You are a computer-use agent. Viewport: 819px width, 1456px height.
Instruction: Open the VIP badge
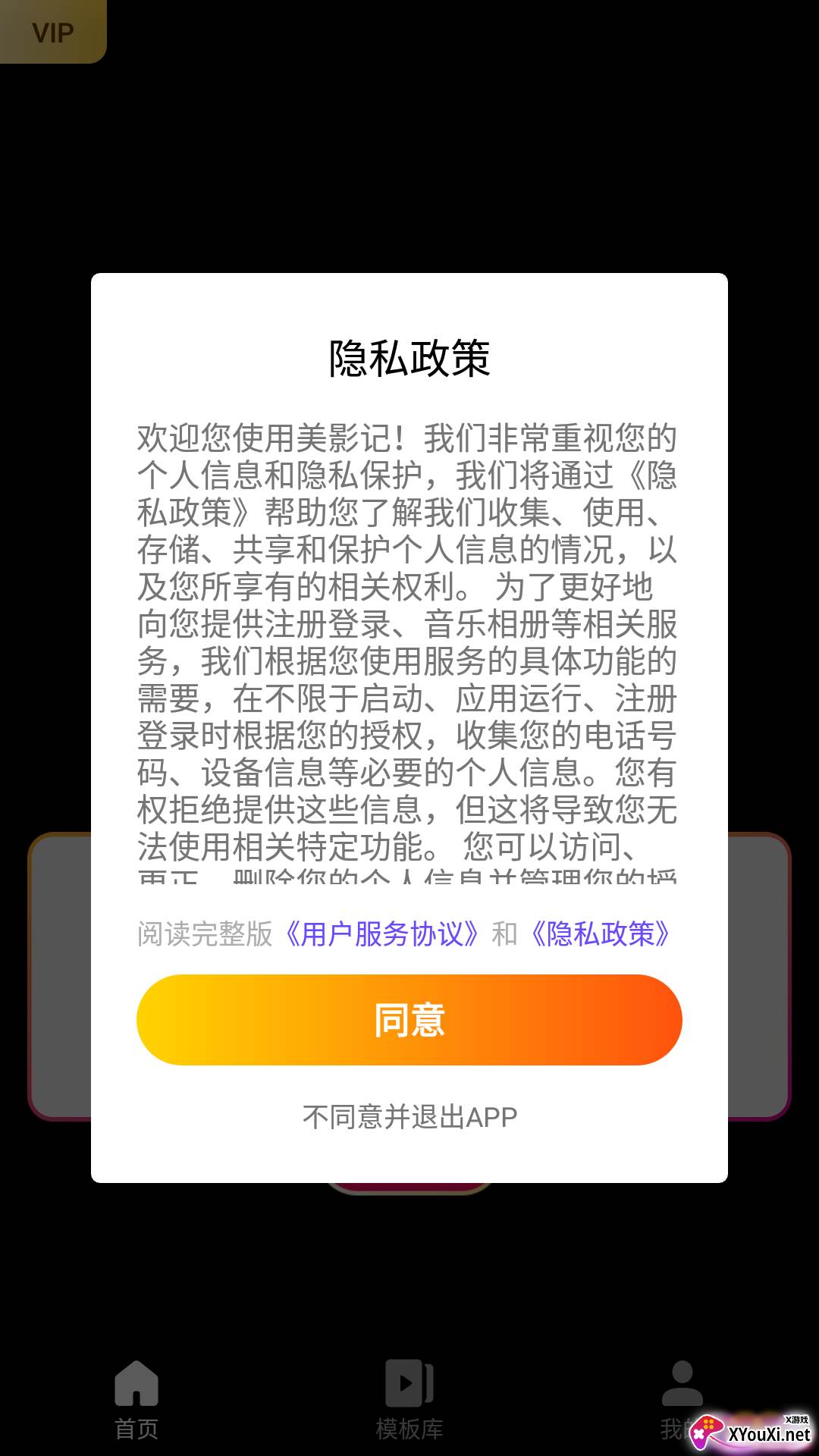(x=52, y=33)
